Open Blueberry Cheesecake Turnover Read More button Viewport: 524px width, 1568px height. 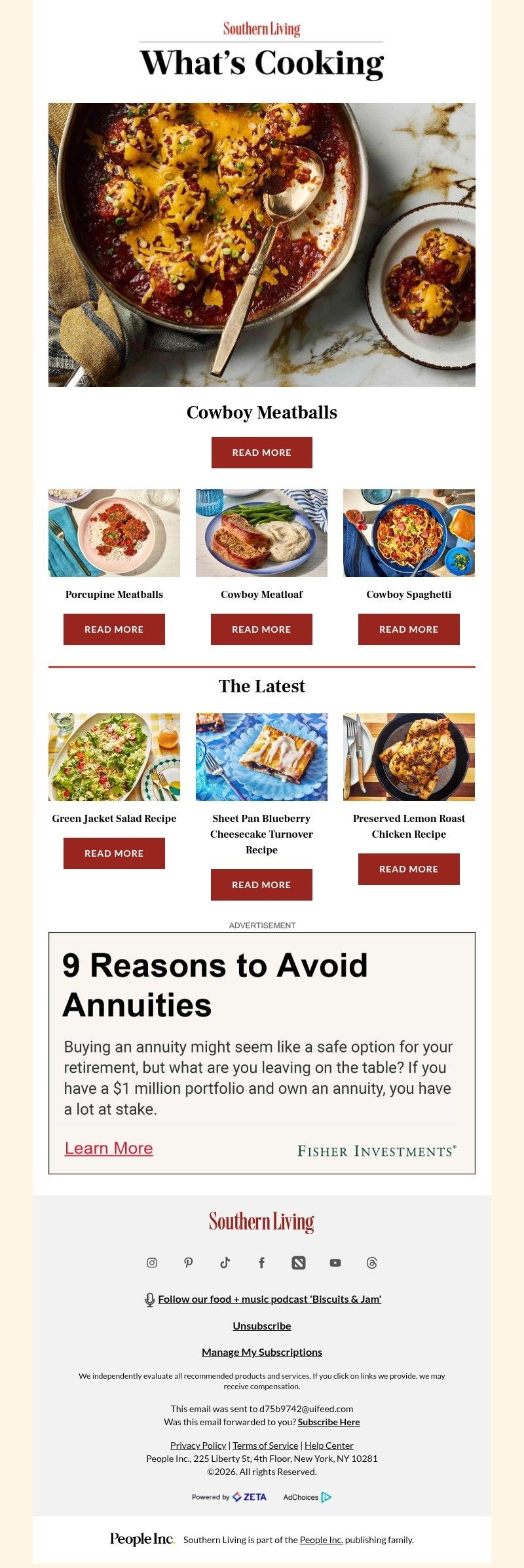[x=261, y=885]
